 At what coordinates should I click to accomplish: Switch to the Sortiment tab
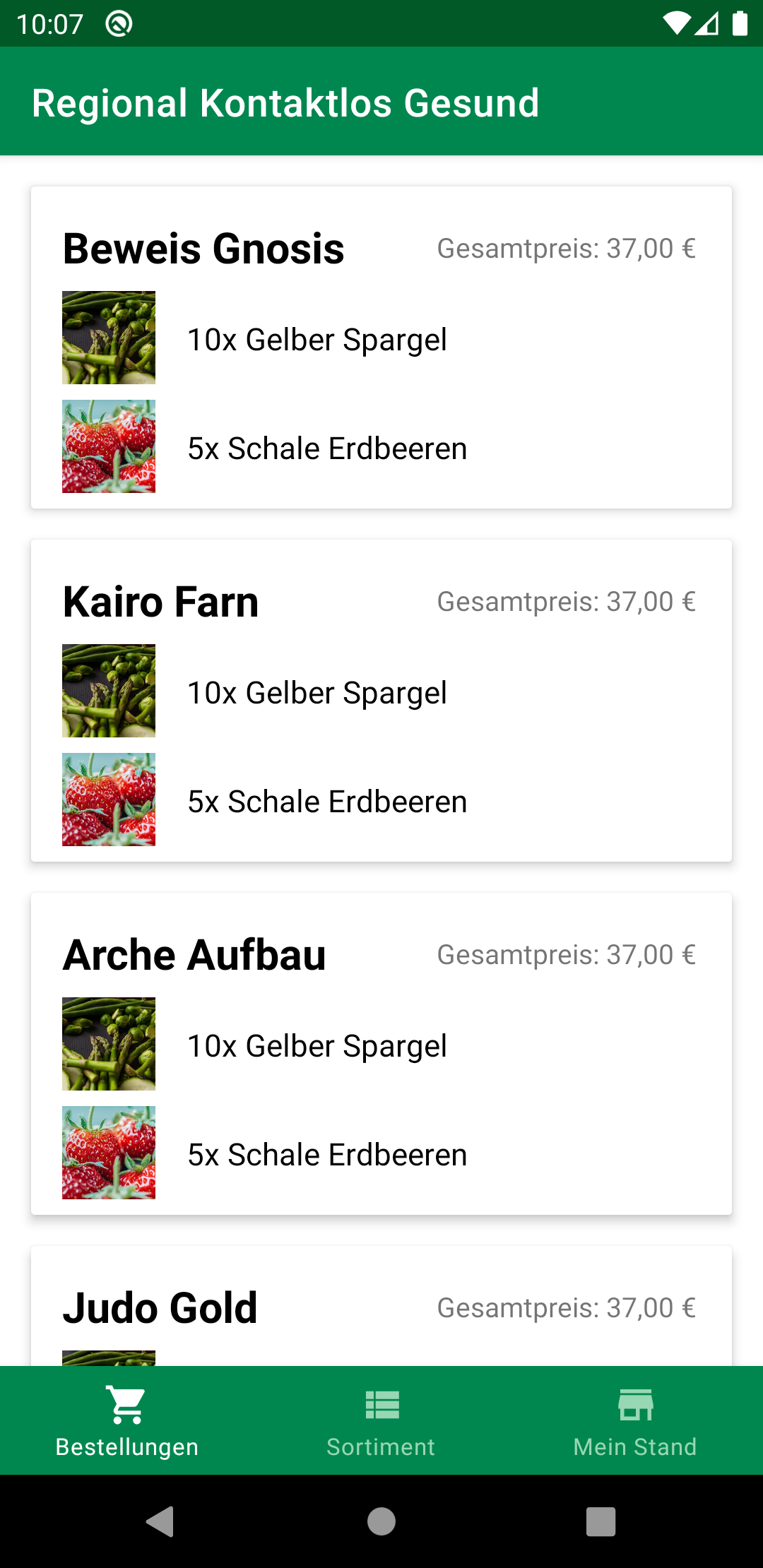pyautogui.click(x=381, y=1420)
